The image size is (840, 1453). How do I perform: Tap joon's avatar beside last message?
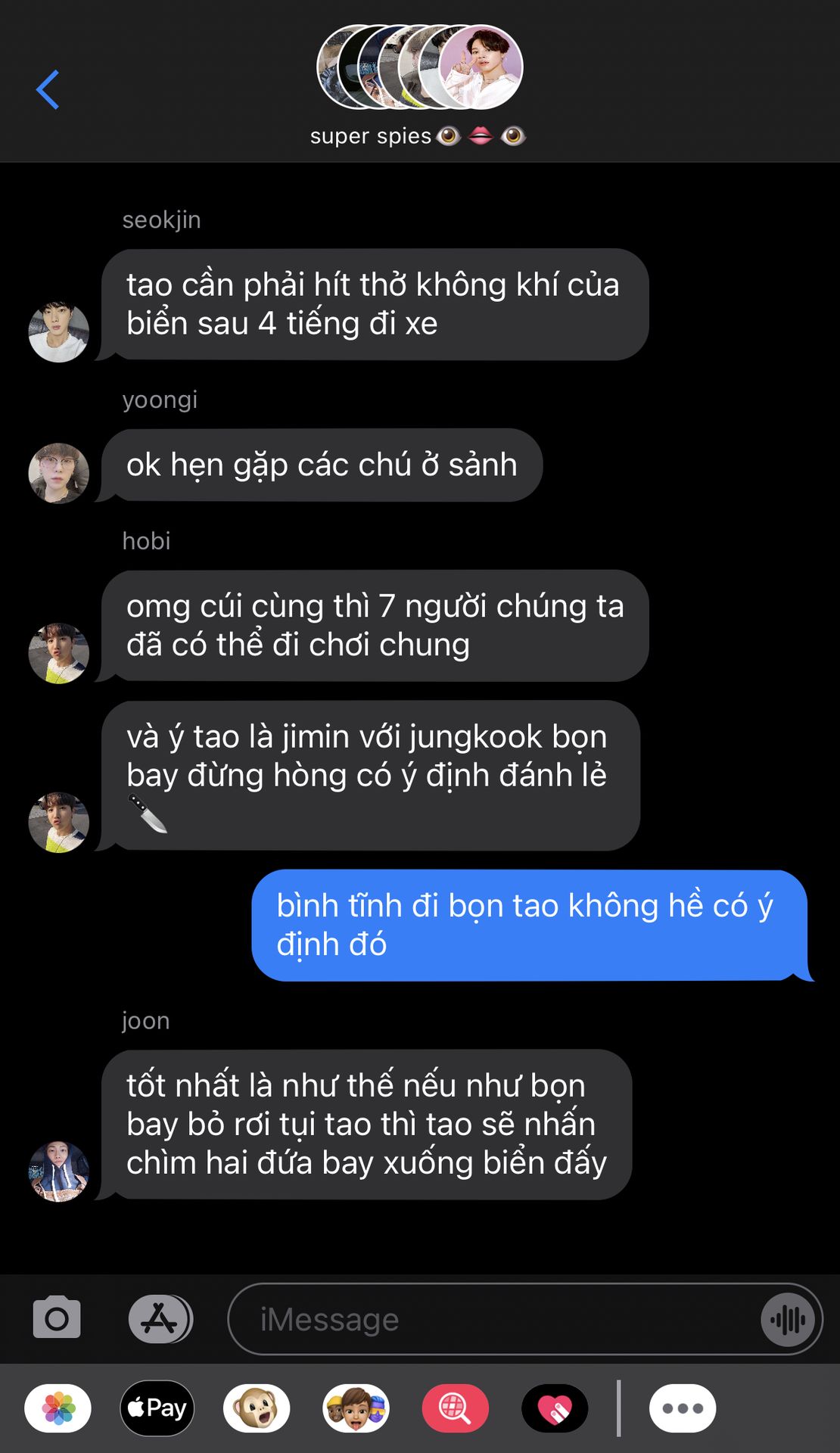(59, 1171)
